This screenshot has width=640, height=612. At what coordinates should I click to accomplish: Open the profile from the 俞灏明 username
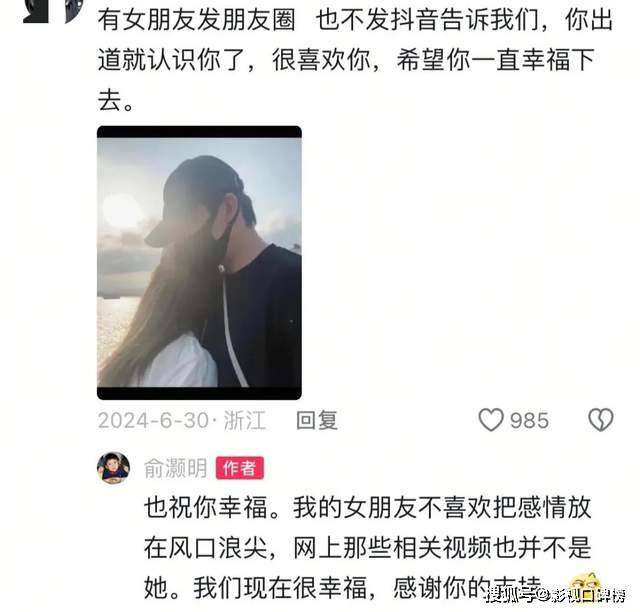[174, 468]
